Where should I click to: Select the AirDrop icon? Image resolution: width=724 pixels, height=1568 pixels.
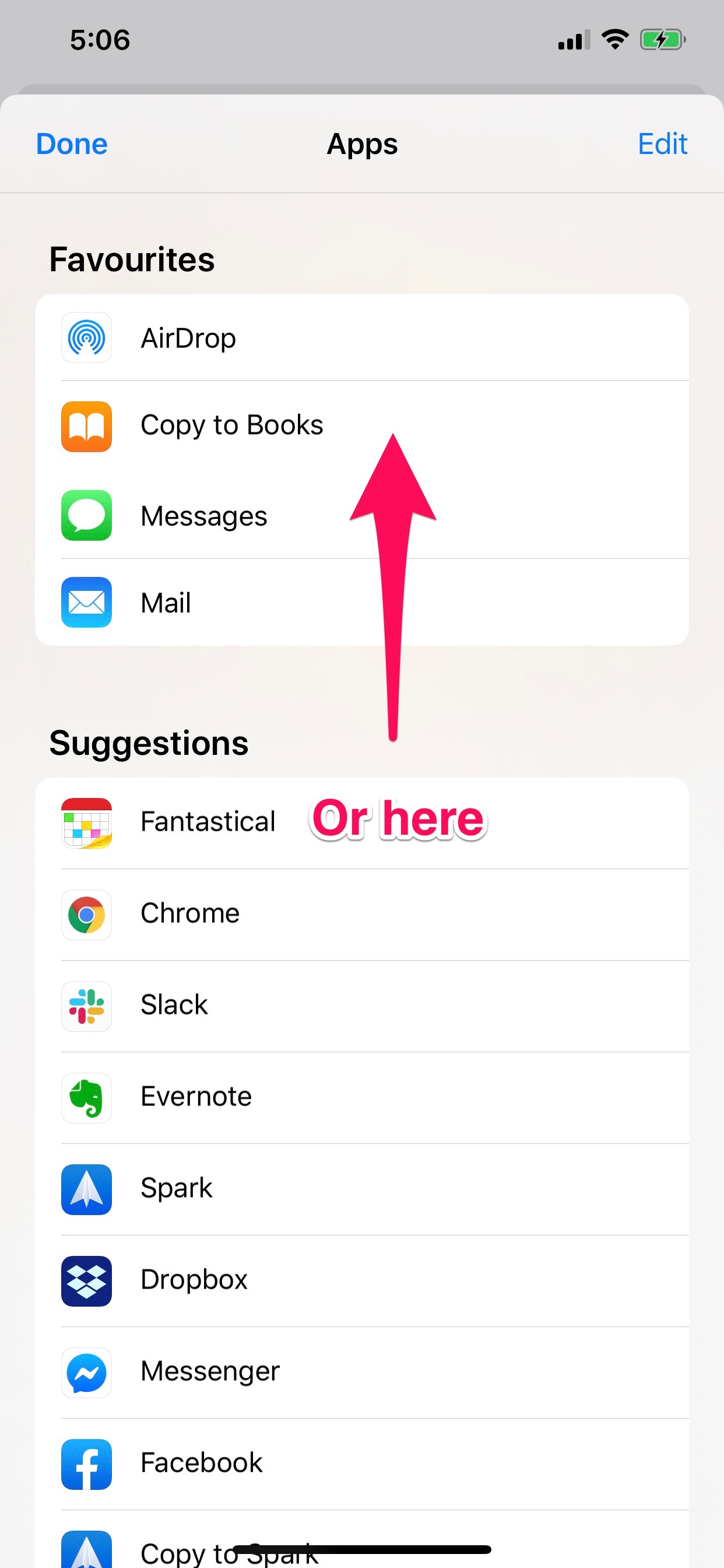(x=86, y=338)
